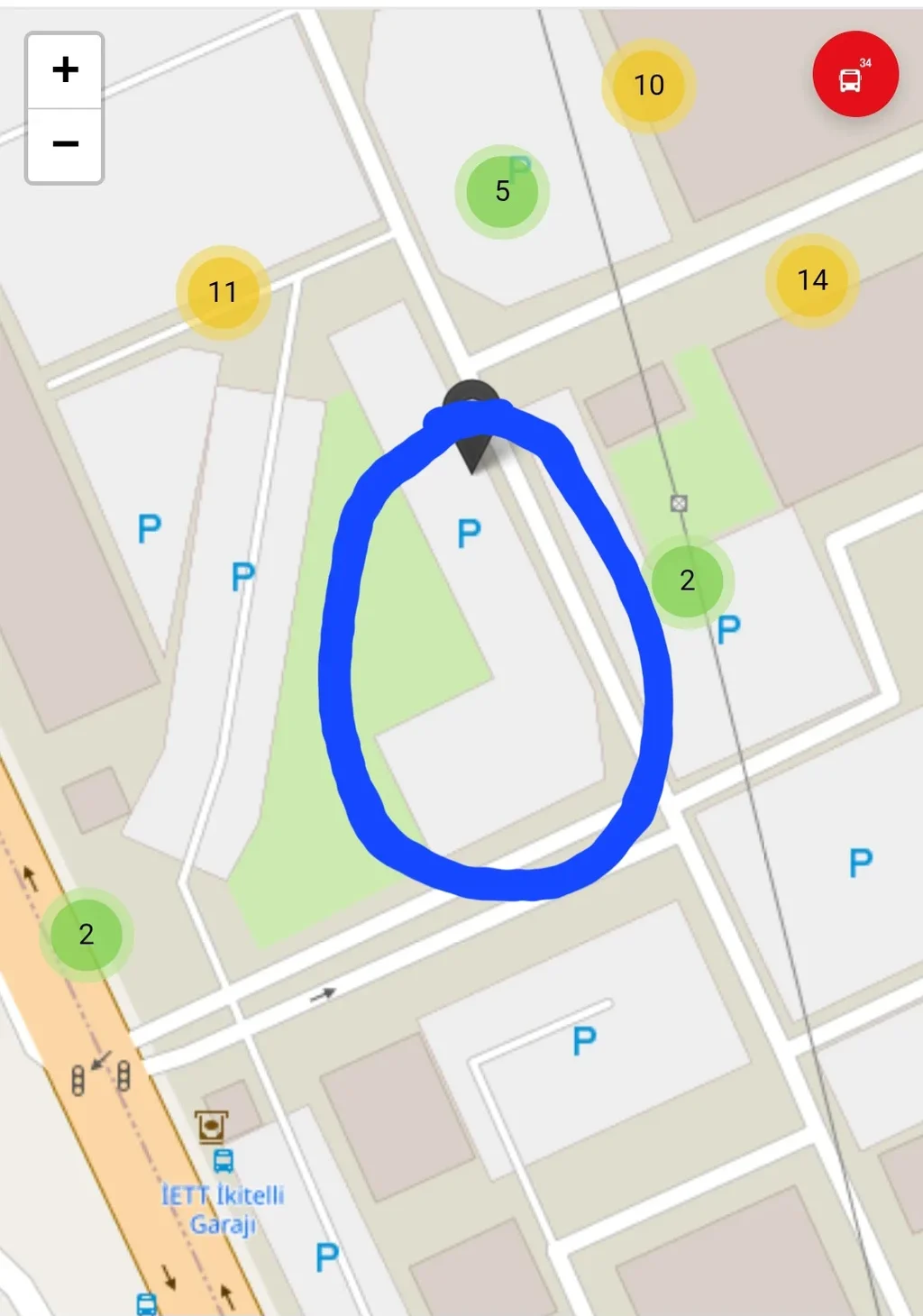Screen dimensions: 923x1316
Task: Select the yellow cluster marked 14
Action: pyautogui.click(x=811, y=280)
